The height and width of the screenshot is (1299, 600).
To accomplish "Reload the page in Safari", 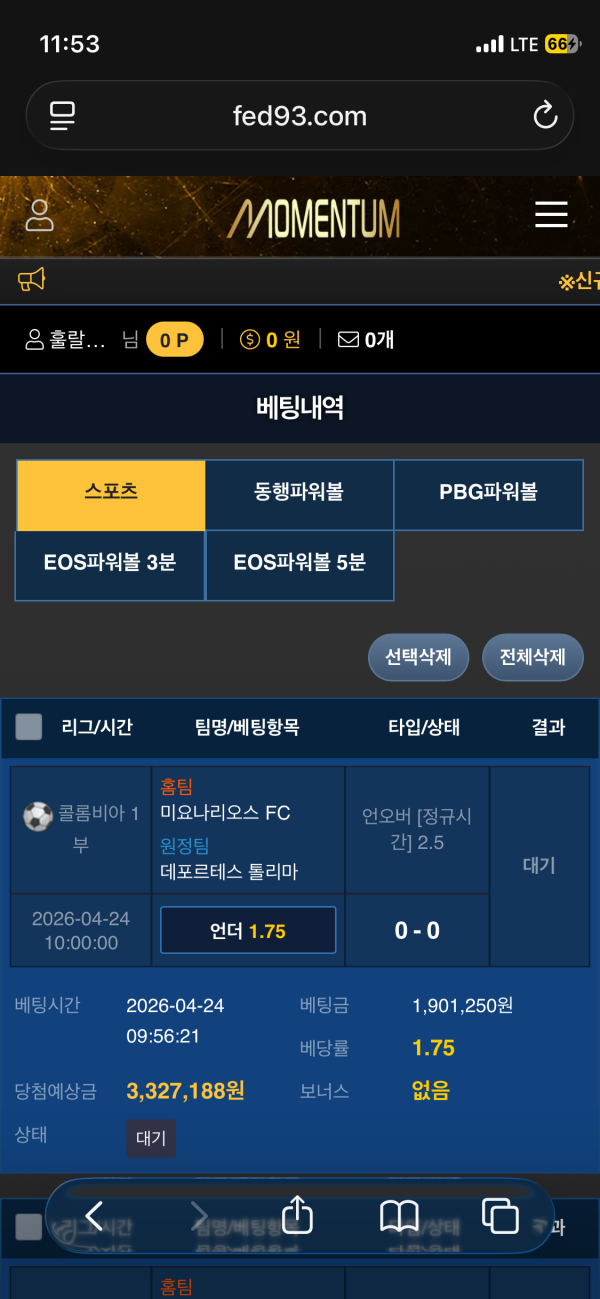I will [x=545, y=116].
